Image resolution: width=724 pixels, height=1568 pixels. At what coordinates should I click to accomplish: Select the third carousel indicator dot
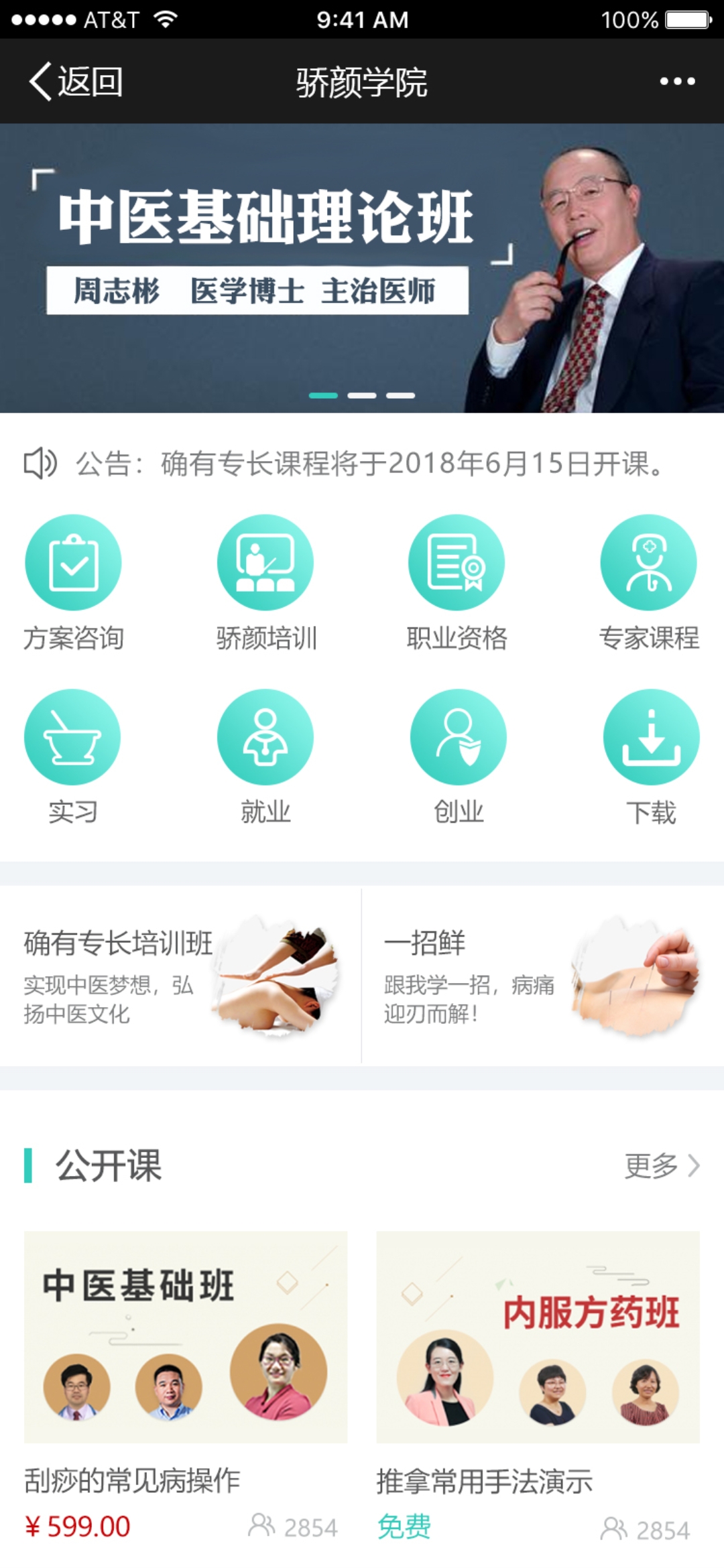pos(401,396)
